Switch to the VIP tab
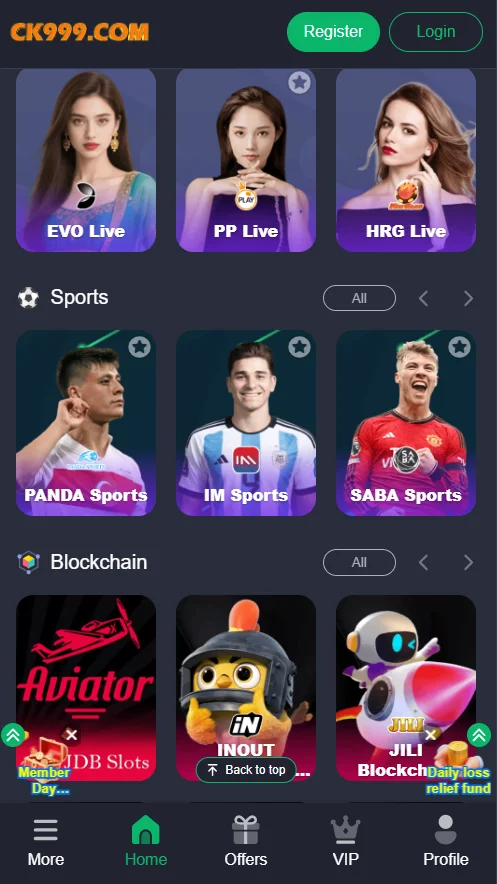This screenshot has width=497, height=884. click(x=345, y=841)
